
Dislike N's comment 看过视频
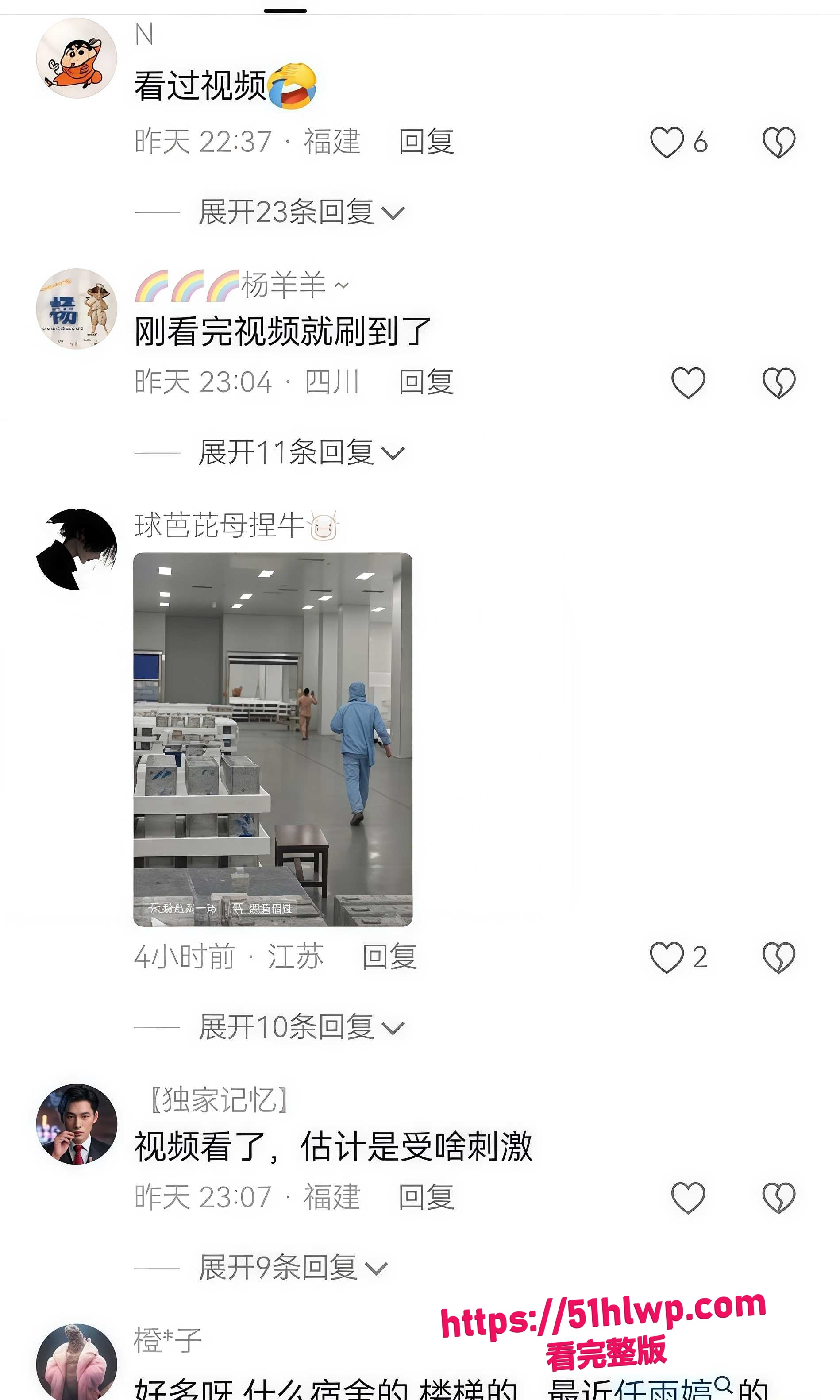779,142
